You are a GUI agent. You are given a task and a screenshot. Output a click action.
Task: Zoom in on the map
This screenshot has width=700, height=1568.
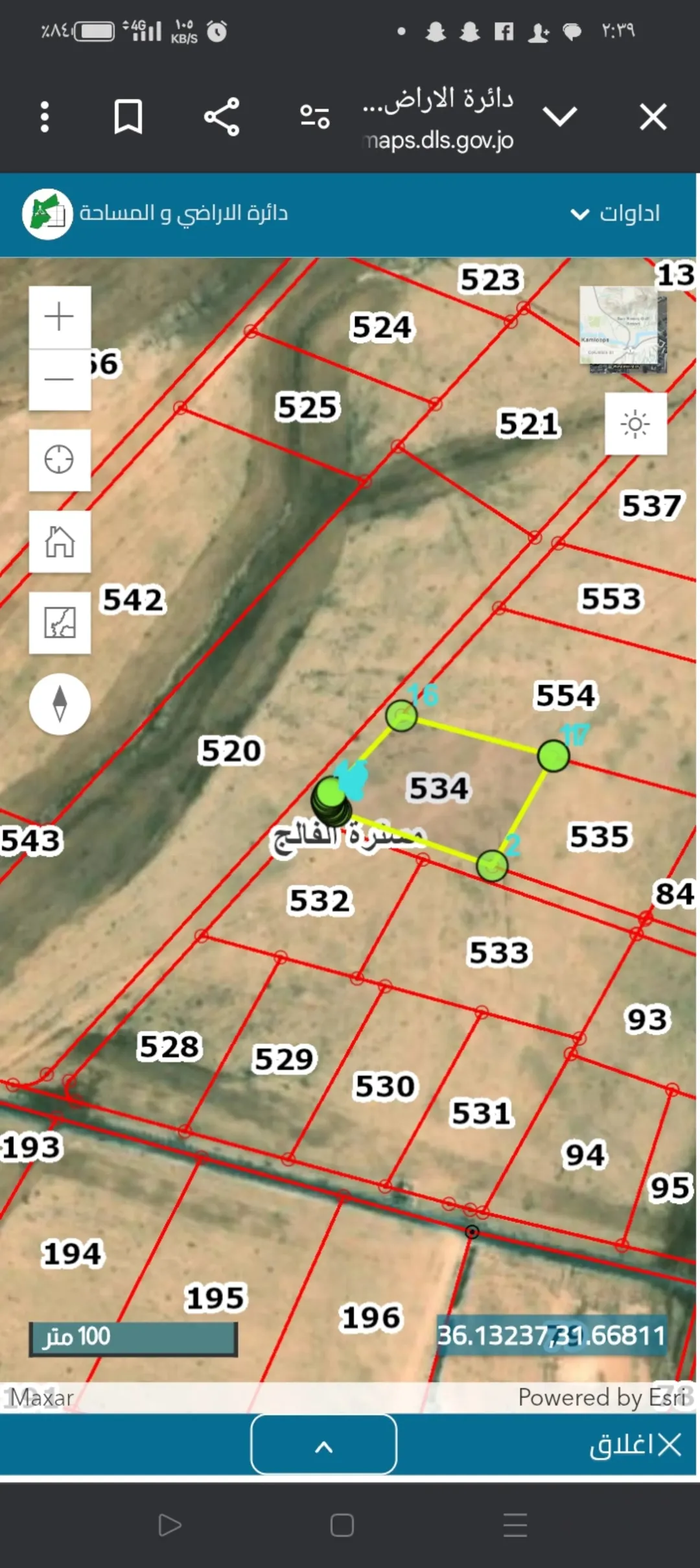click(60, 316)
